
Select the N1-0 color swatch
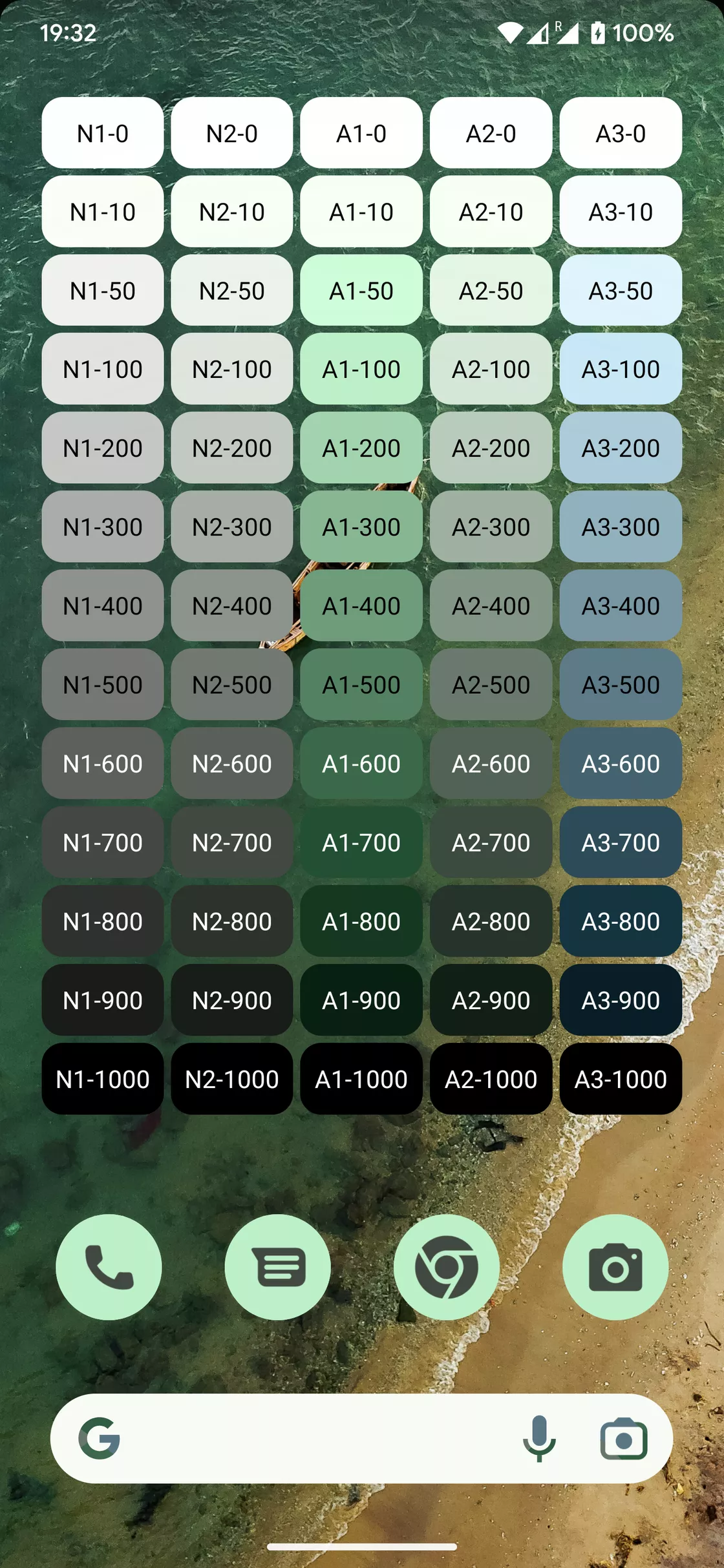(x=103, y=133)
